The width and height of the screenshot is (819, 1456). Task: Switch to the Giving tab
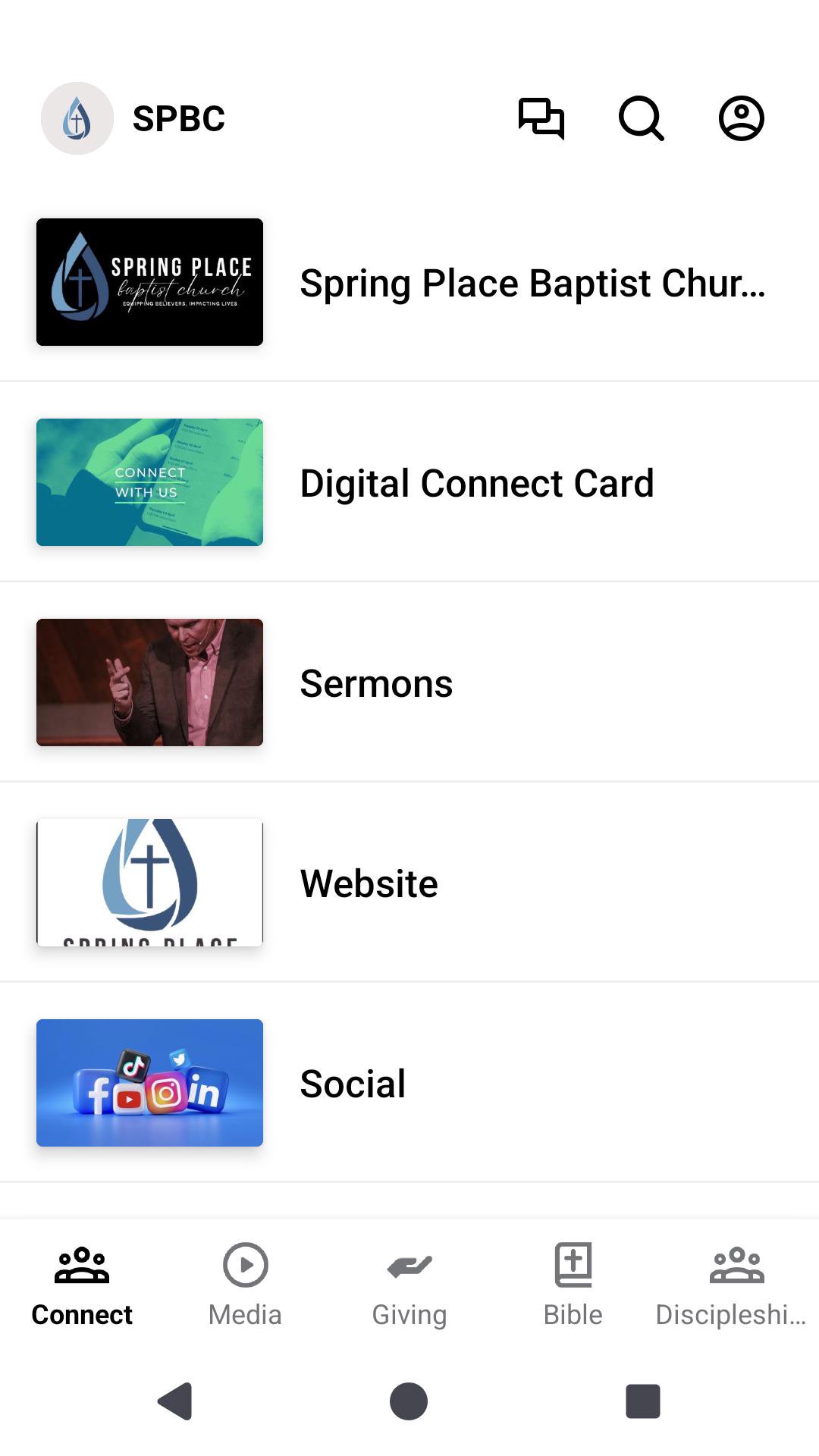tap(409, 1285)
